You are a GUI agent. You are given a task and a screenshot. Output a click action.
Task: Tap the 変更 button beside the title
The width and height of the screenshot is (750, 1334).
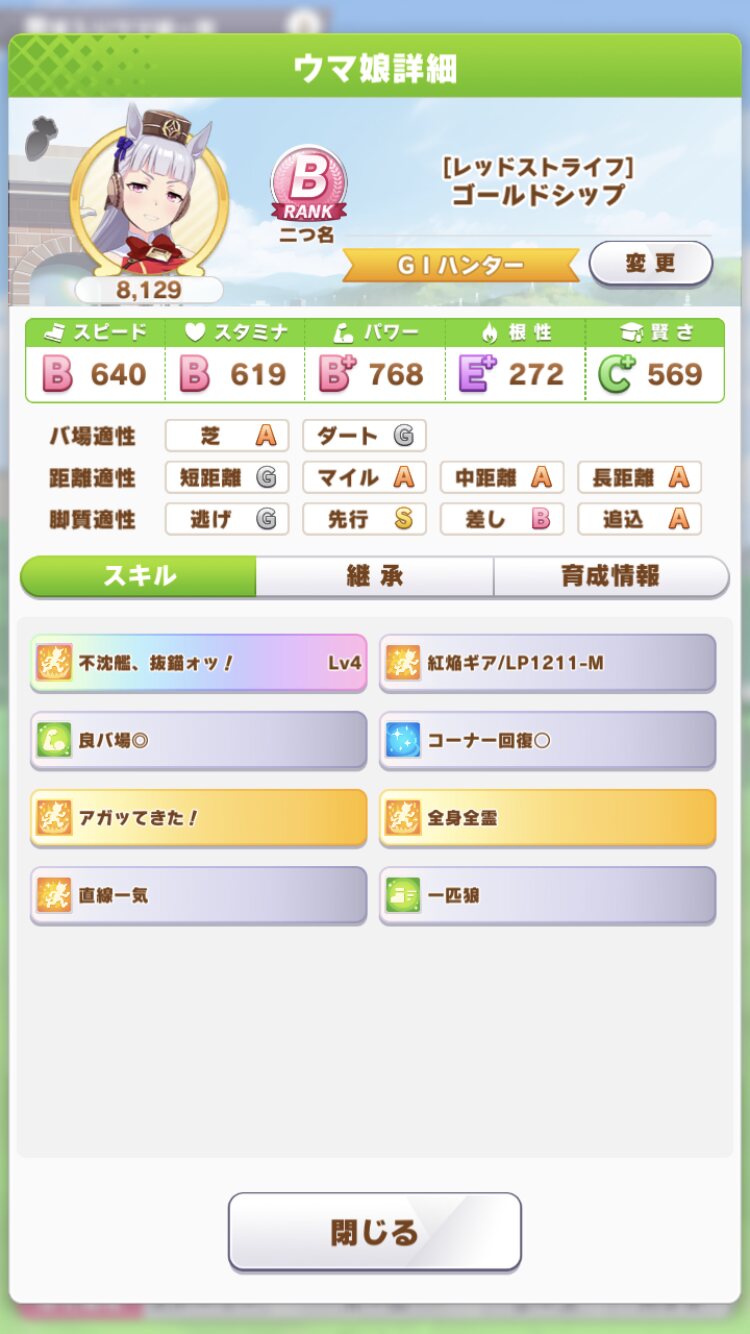[x=650, y=264]
